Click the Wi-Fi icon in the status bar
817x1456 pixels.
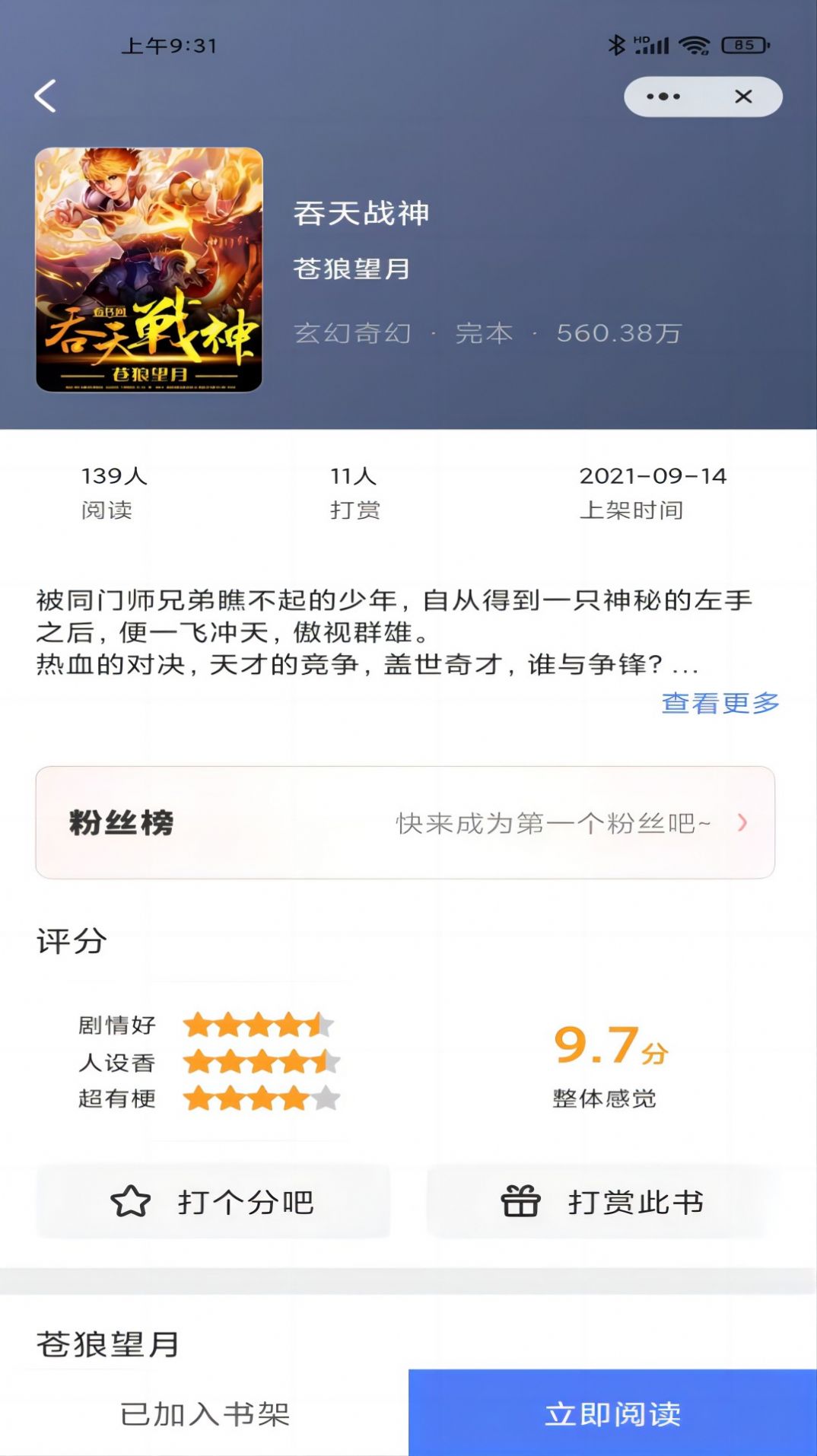click(697, 47)
